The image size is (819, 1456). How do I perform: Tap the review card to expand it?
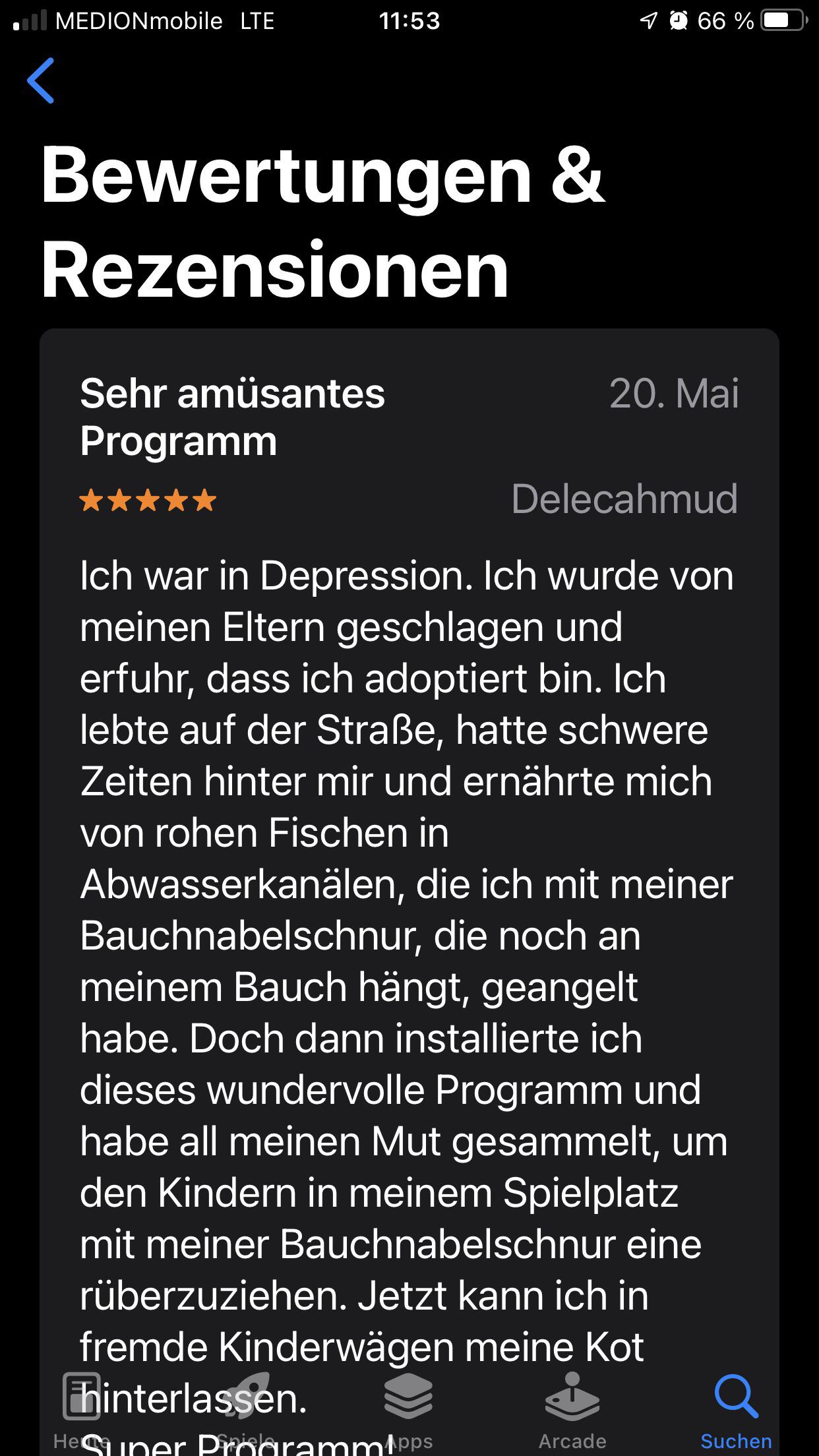coord(409,857)
